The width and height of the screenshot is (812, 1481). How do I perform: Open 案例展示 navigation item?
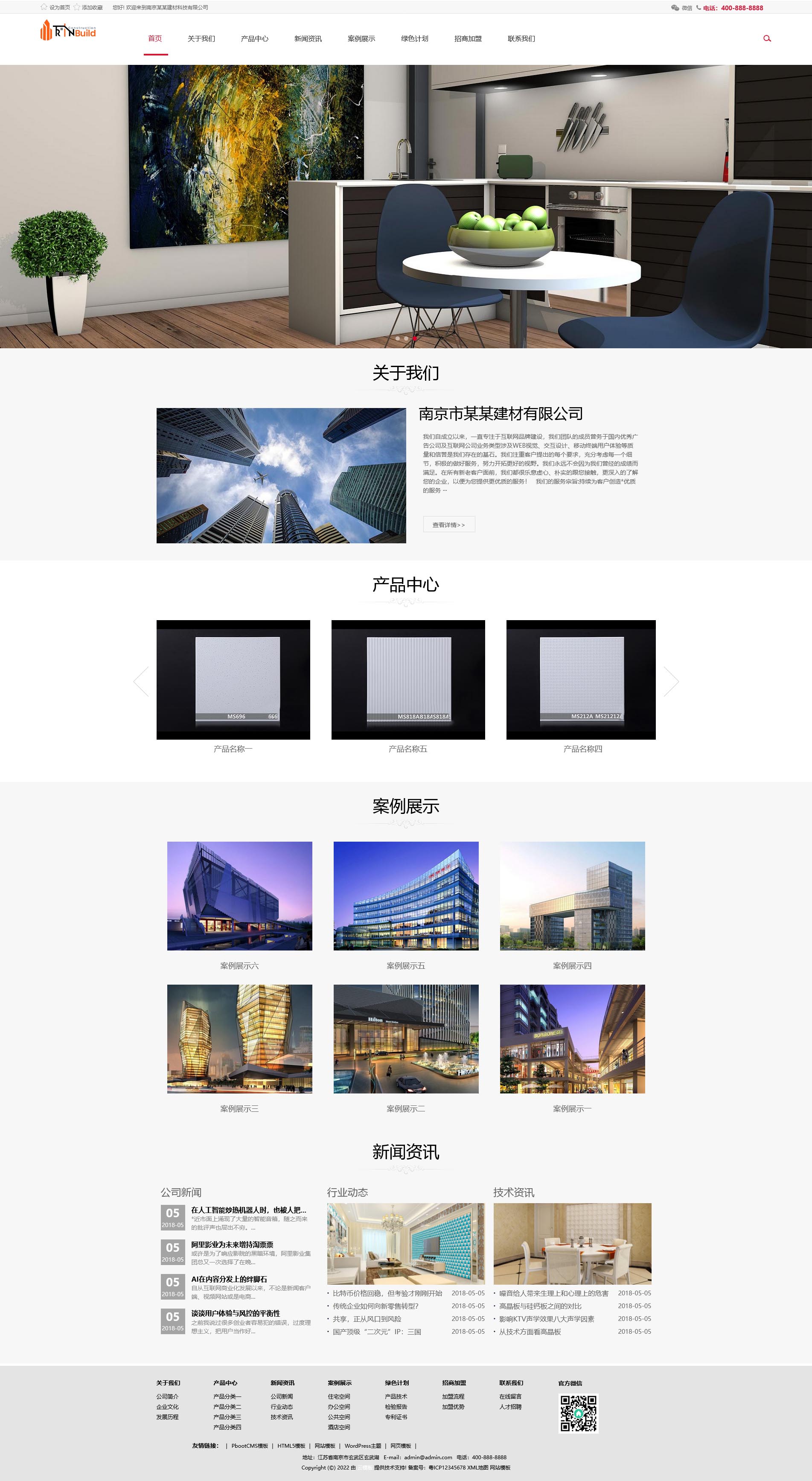[361, 38]
